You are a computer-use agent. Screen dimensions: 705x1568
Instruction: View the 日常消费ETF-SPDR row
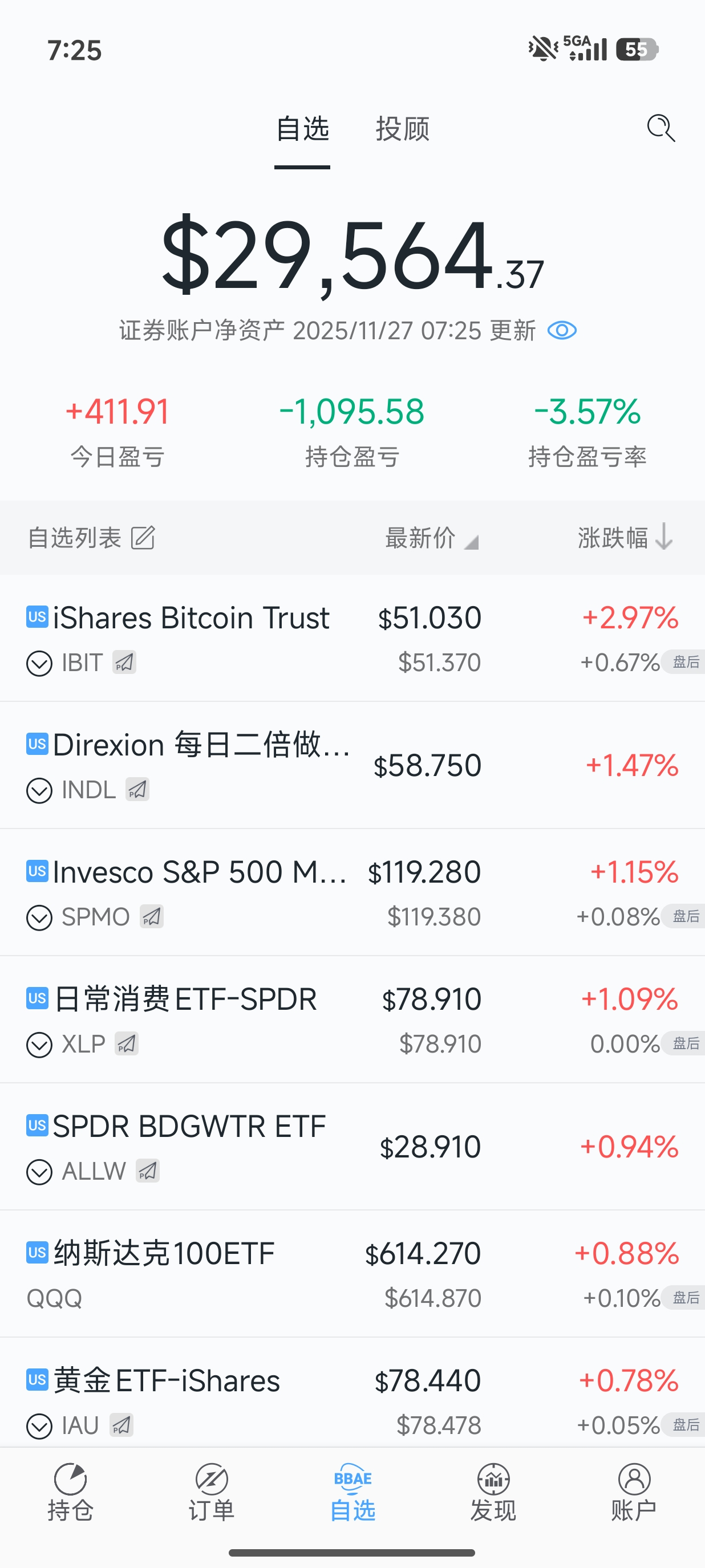click(185, 1000)
